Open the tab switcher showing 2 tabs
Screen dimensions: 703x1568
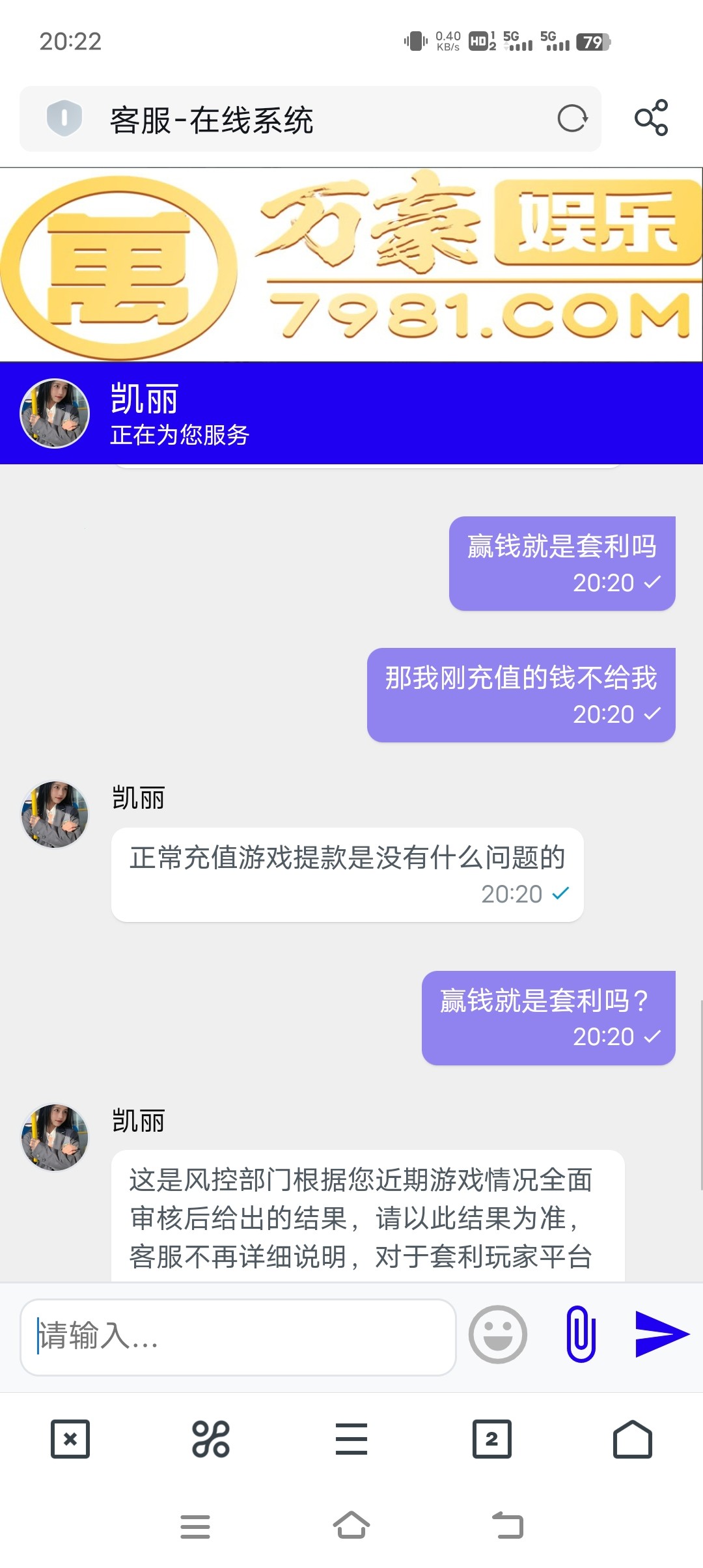click(492, 1440)
